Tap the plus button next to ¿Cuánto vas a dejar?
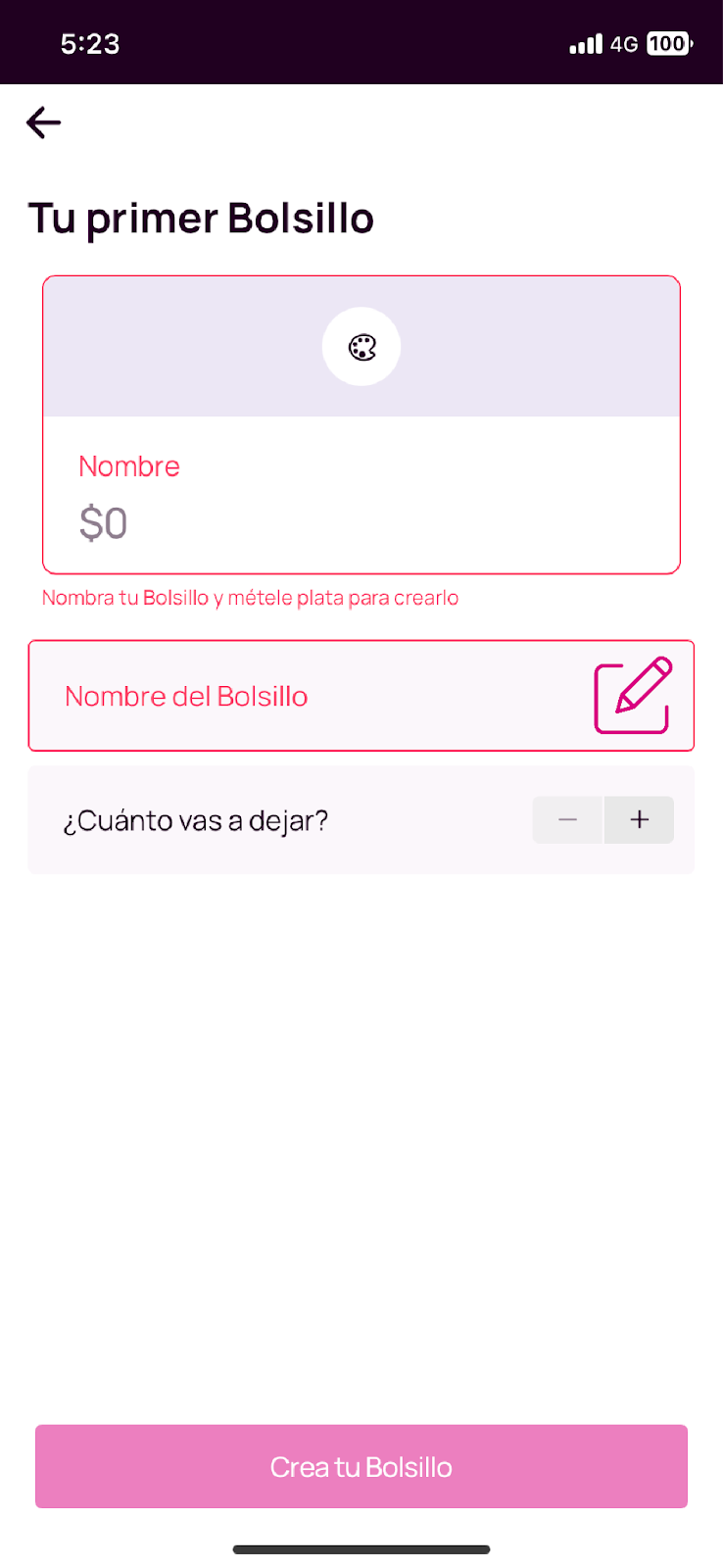 pos(639,819)
